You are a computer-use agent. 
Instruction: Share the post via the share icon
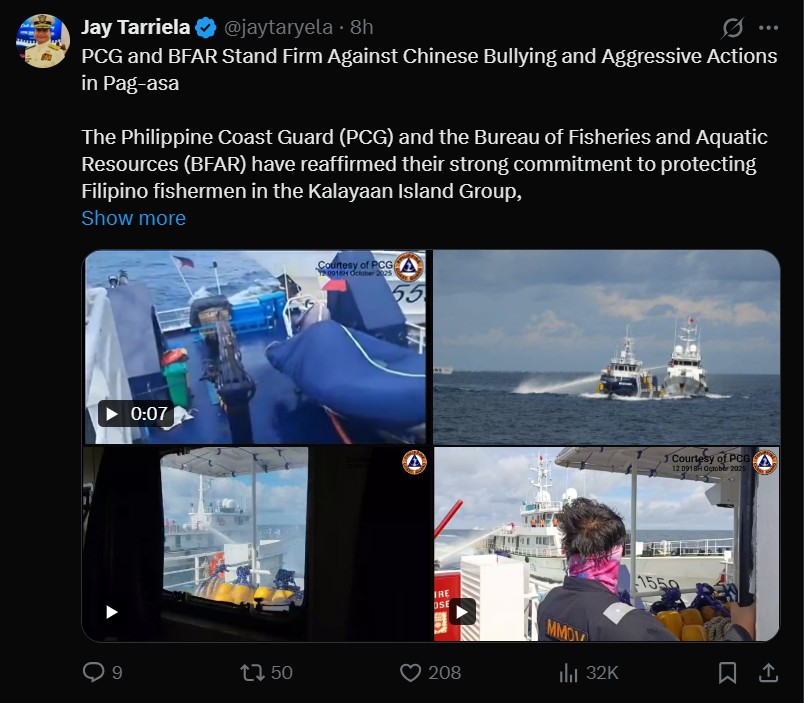(x=768, y=673)
